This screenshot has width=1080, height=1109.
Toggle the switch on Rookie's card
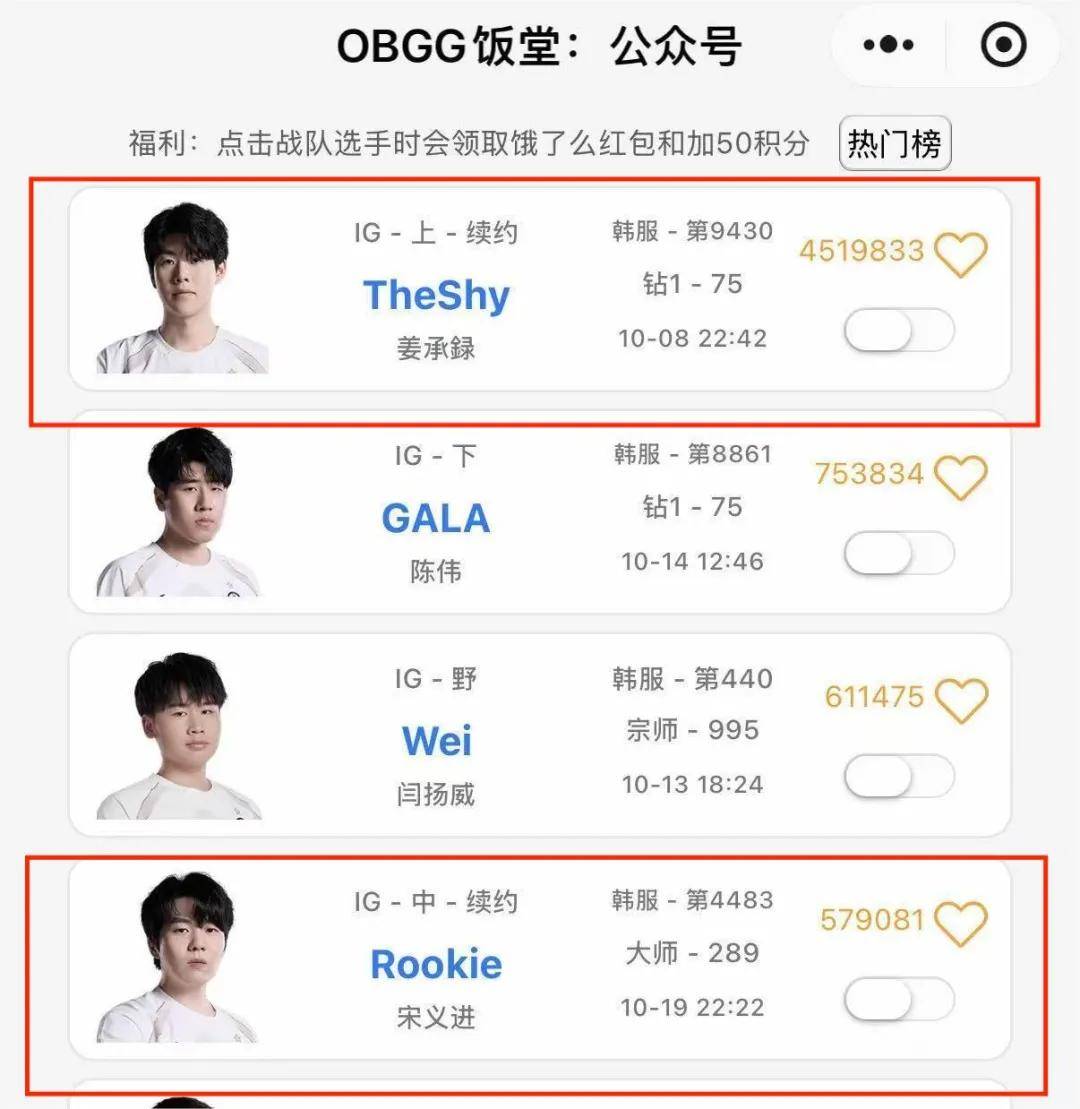click(x=898, y=1000)
